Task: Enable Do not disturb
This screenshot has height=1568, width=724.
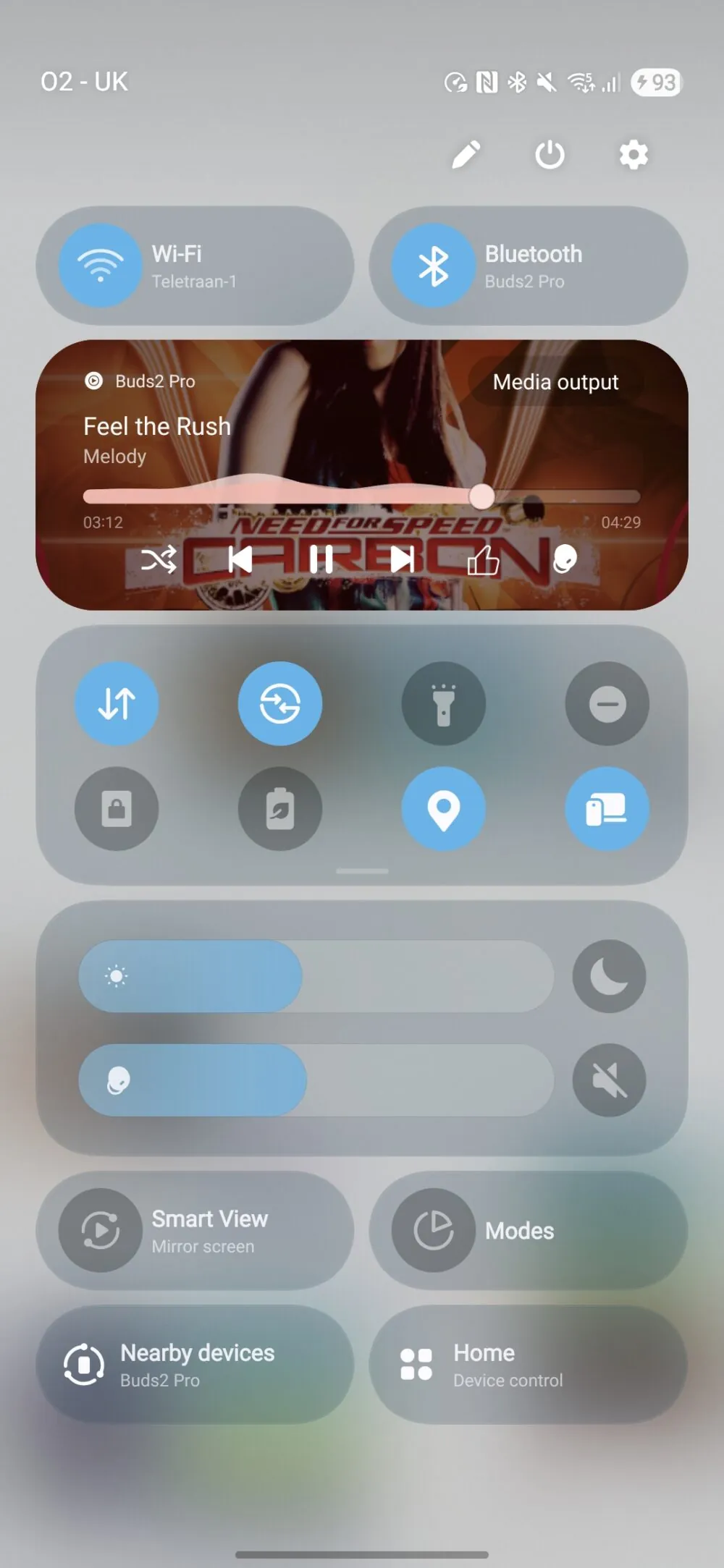Action: (607, 703)
